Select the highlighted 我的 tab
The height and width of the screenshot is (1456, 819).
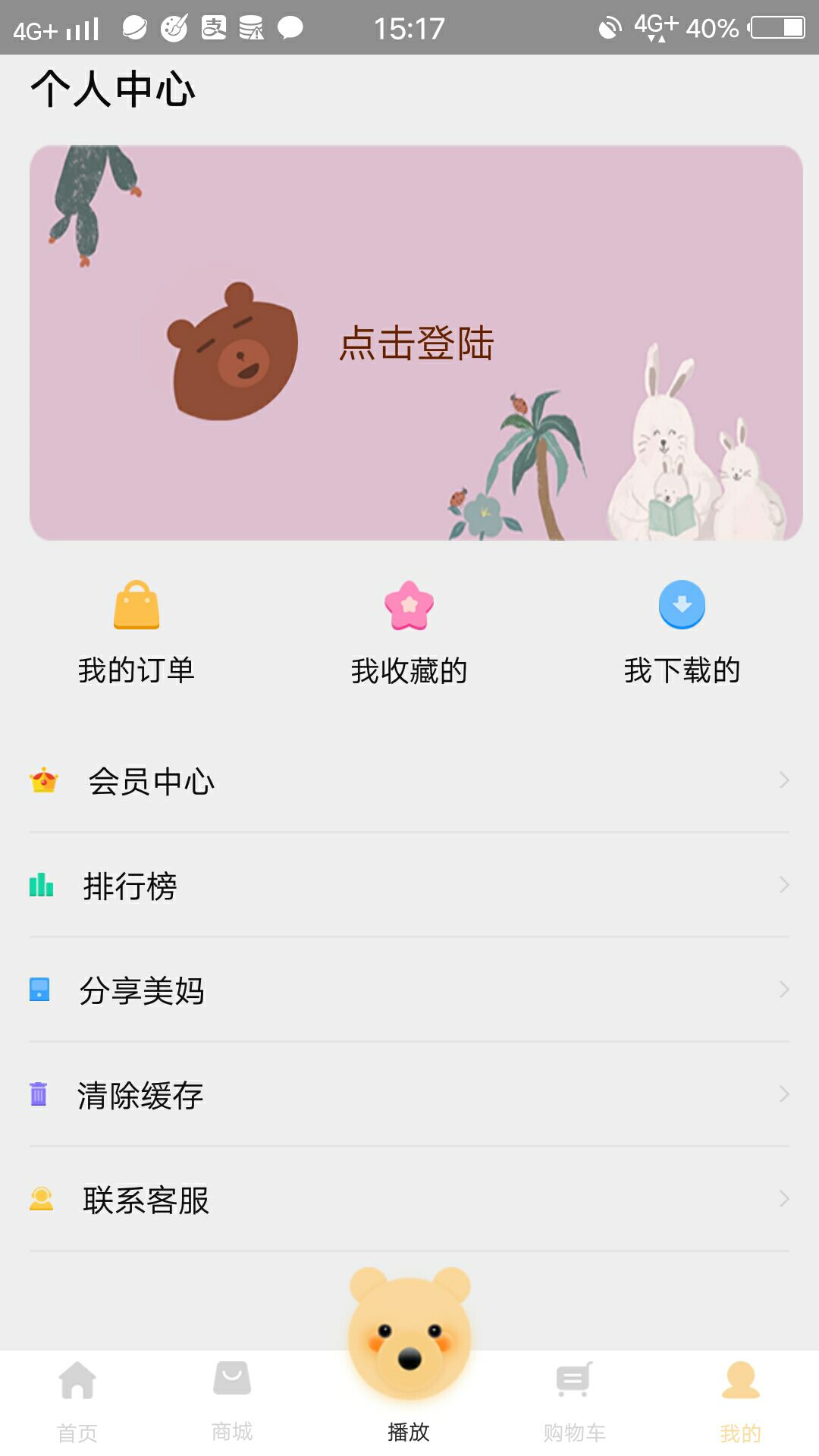click(739, 1403)
